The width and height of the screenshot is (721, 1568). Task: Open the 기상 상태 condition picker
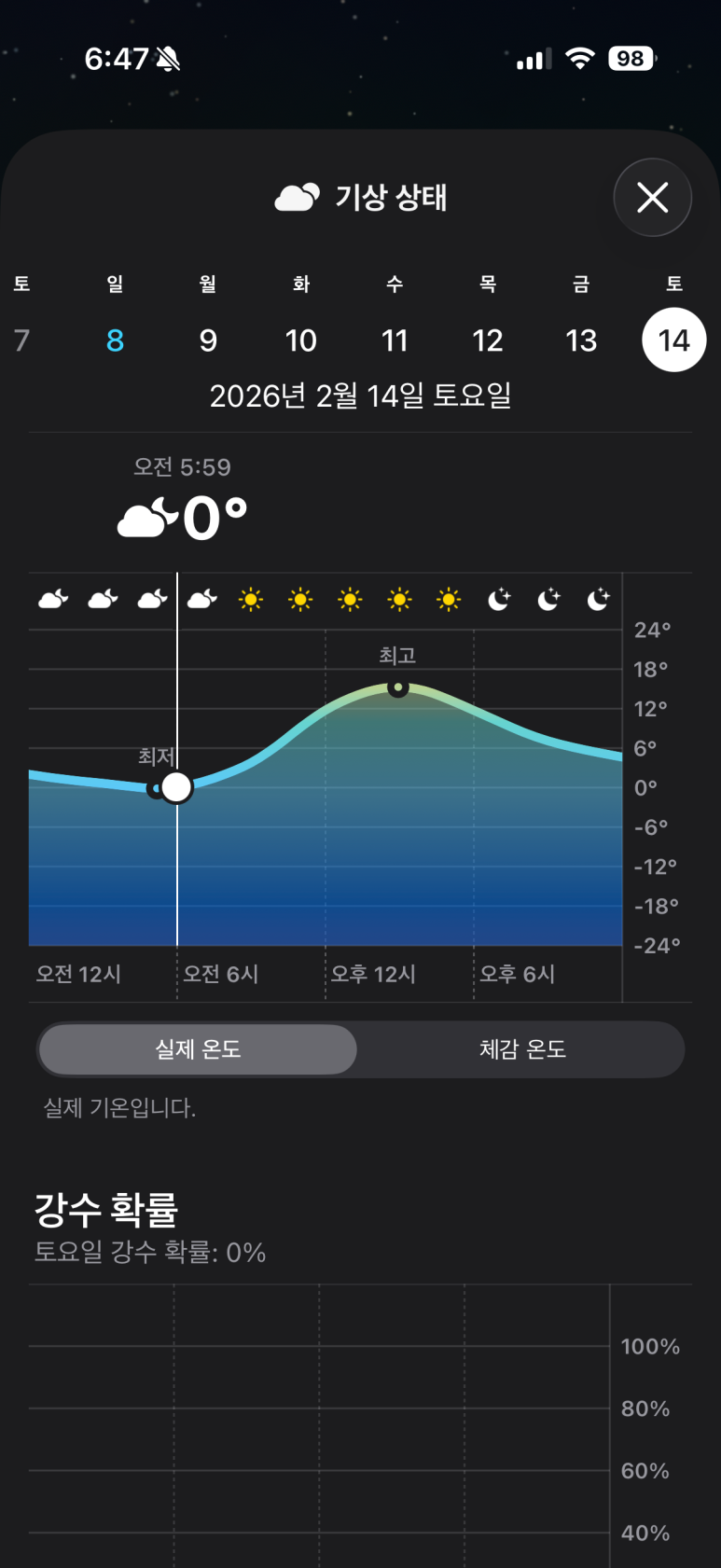[361, 198]
